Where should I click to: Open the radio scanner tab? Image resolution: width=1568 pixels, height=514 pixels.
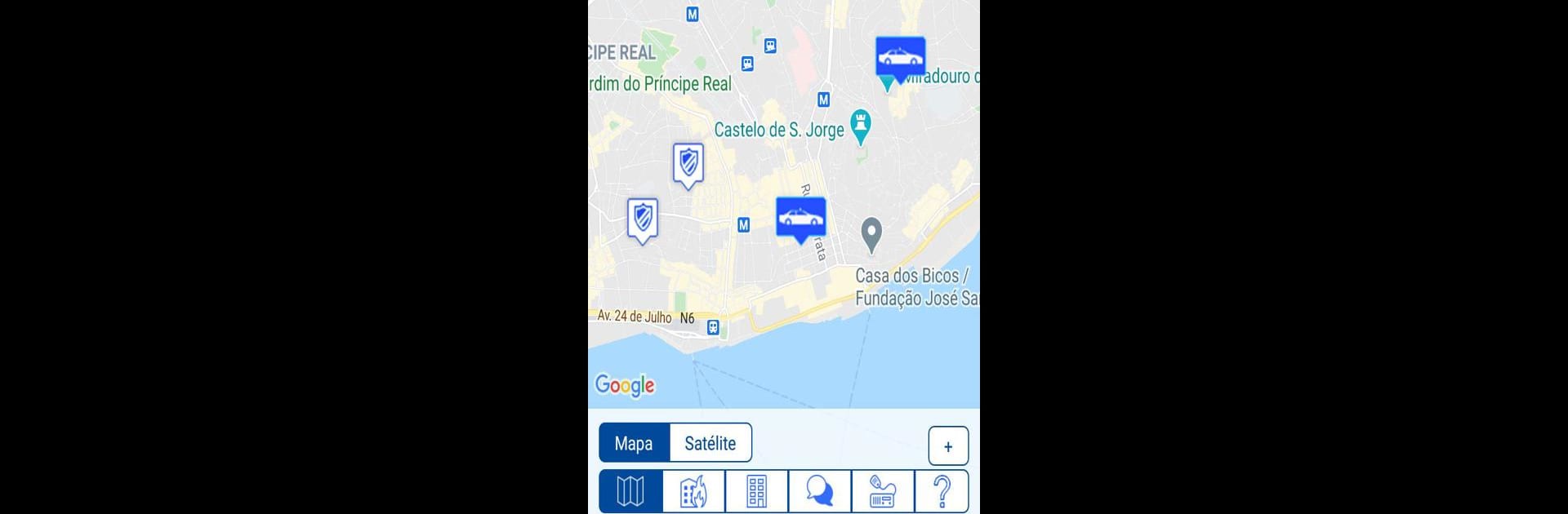click(x=883, y=491)
